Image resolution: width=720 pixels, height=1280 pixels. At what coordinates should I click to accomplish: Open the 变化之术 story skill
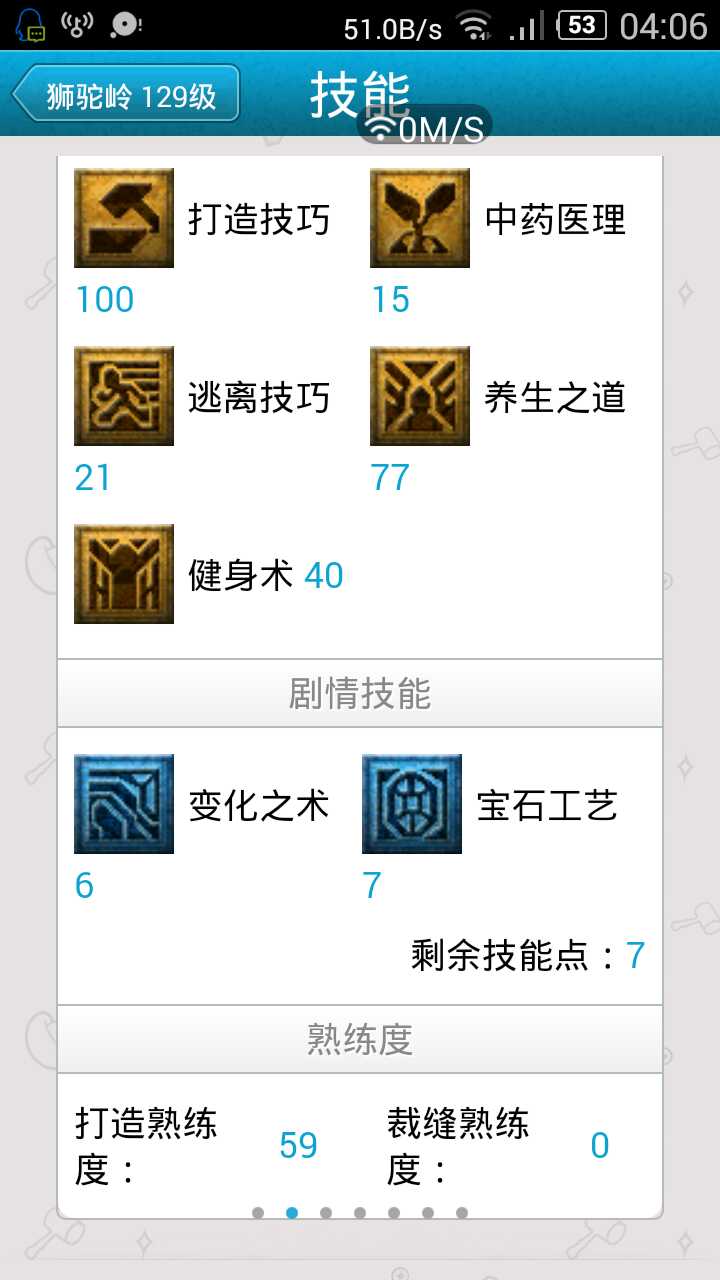[124, 804]
